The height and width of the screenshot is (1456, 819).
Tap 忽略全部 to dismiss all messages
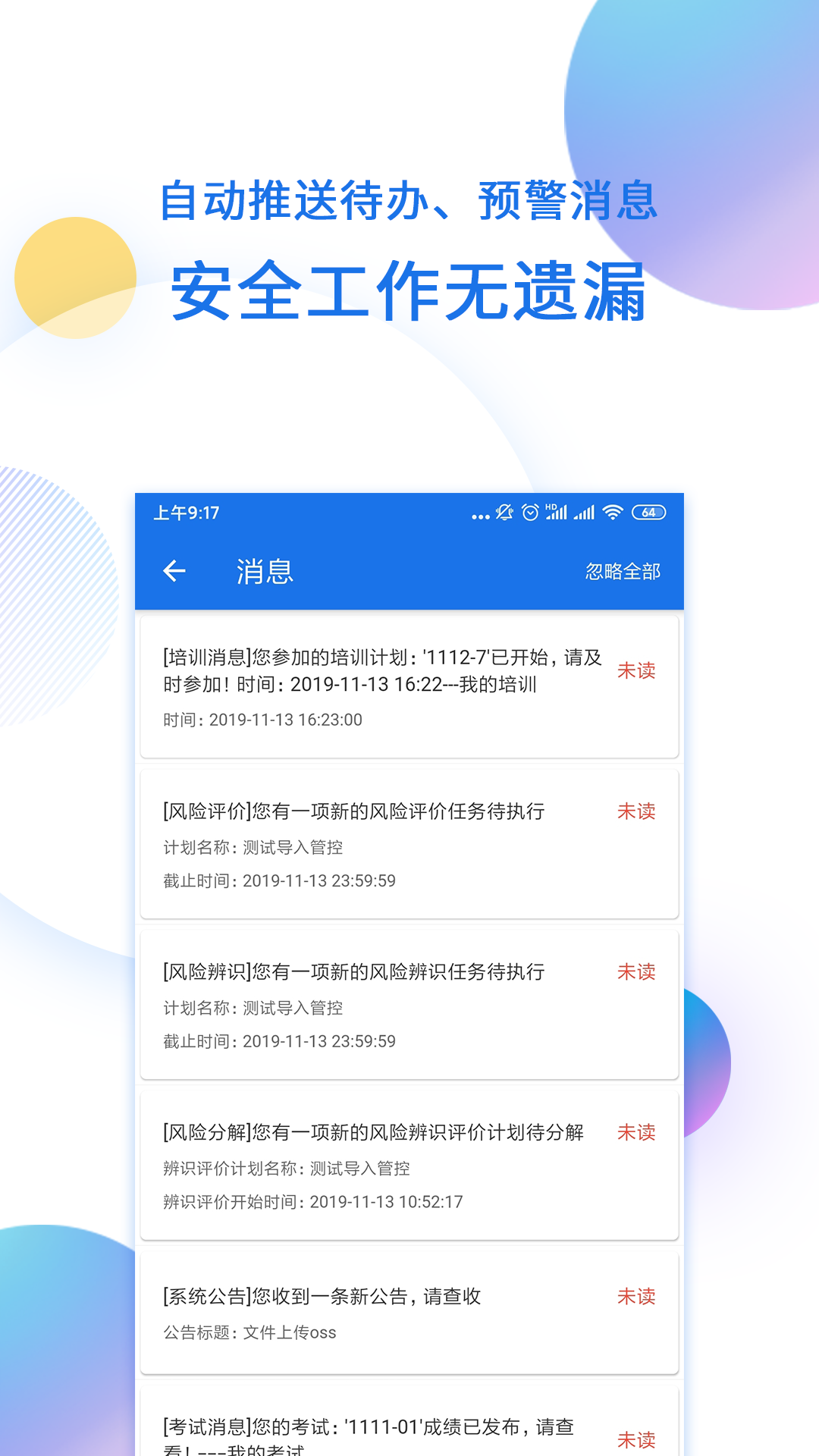623,571
